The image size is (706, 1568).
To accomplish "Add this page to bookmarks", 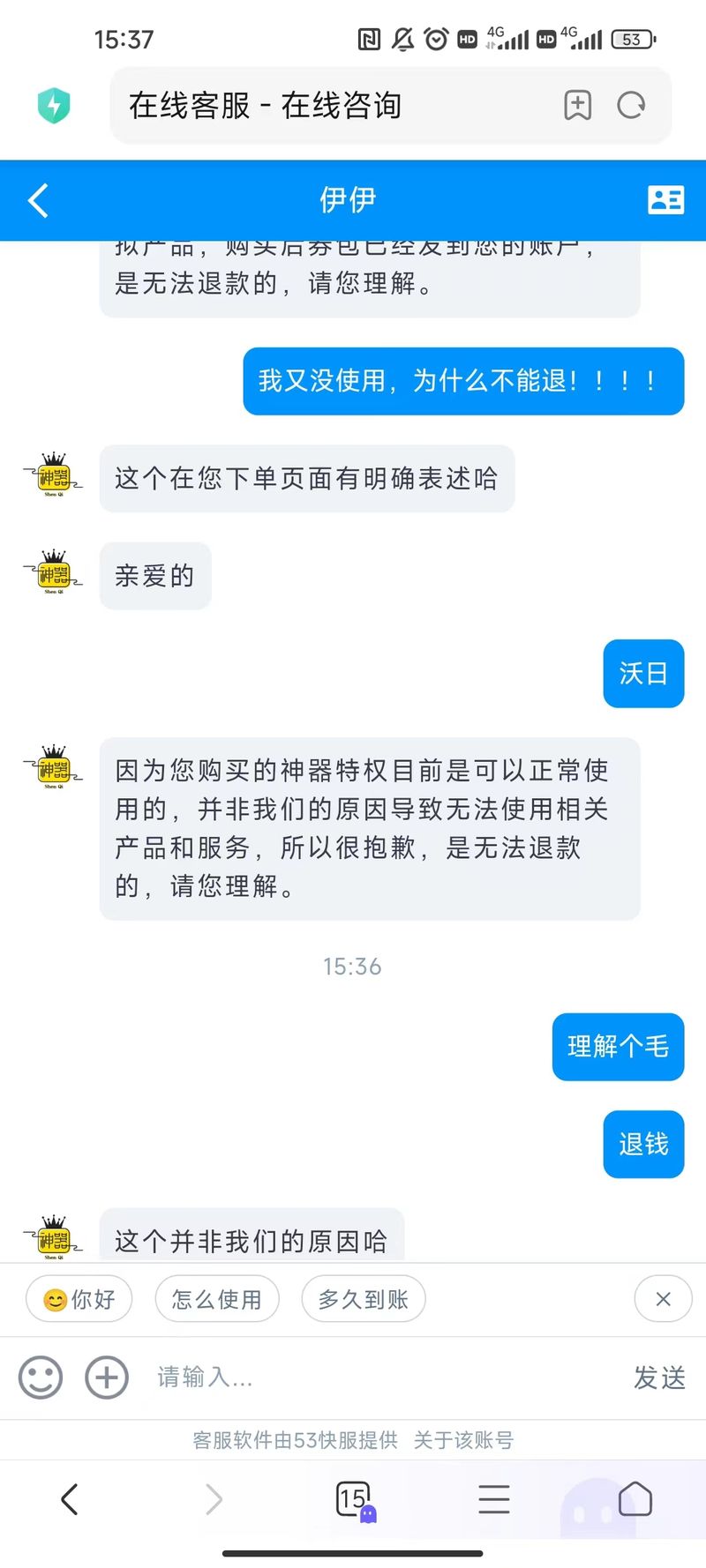I will (x=577, y=106).
